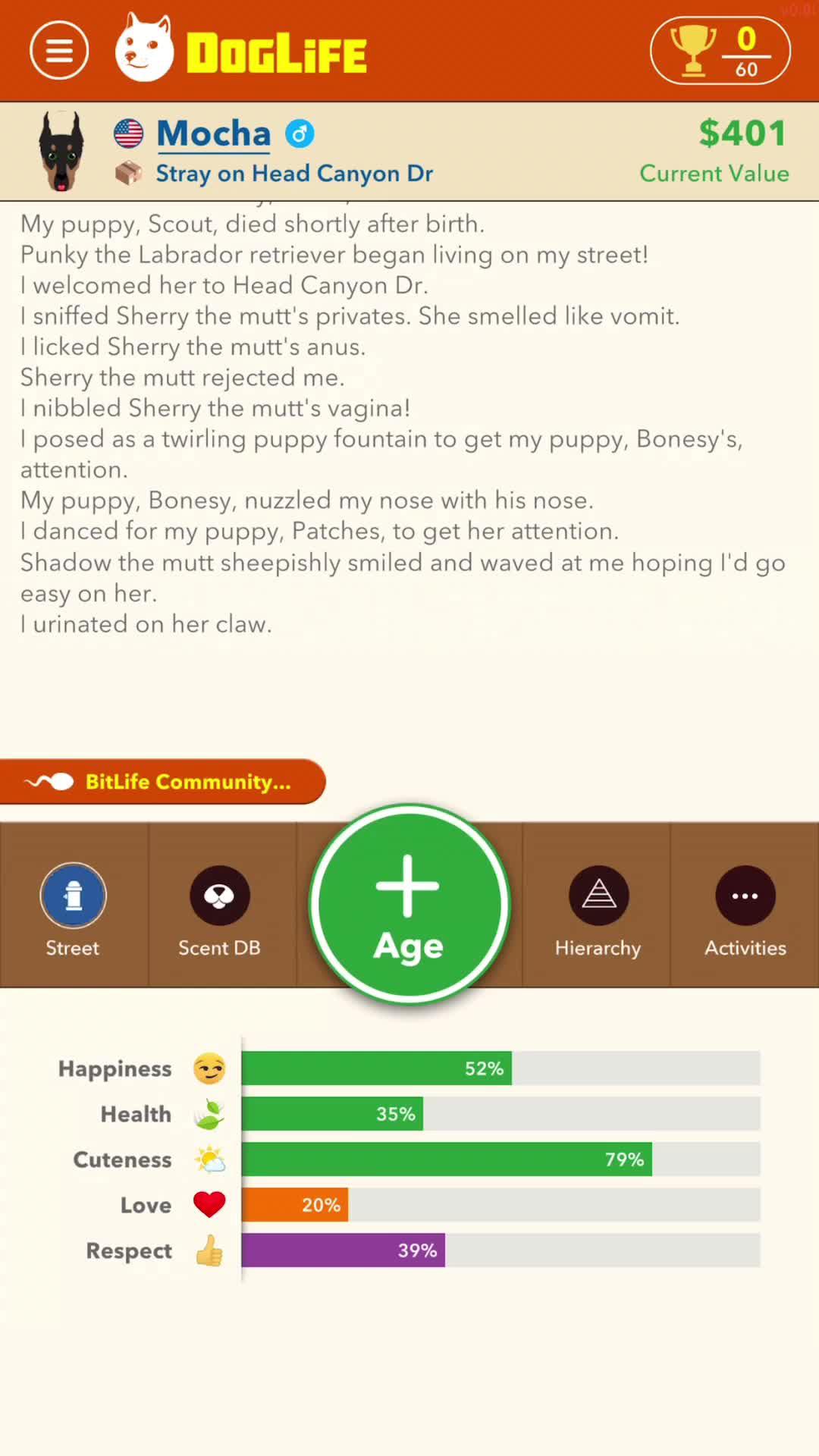Viewport: 819px width, 1456px height.
Task: Open the trophy achievements counter
Action: (720, 51)
